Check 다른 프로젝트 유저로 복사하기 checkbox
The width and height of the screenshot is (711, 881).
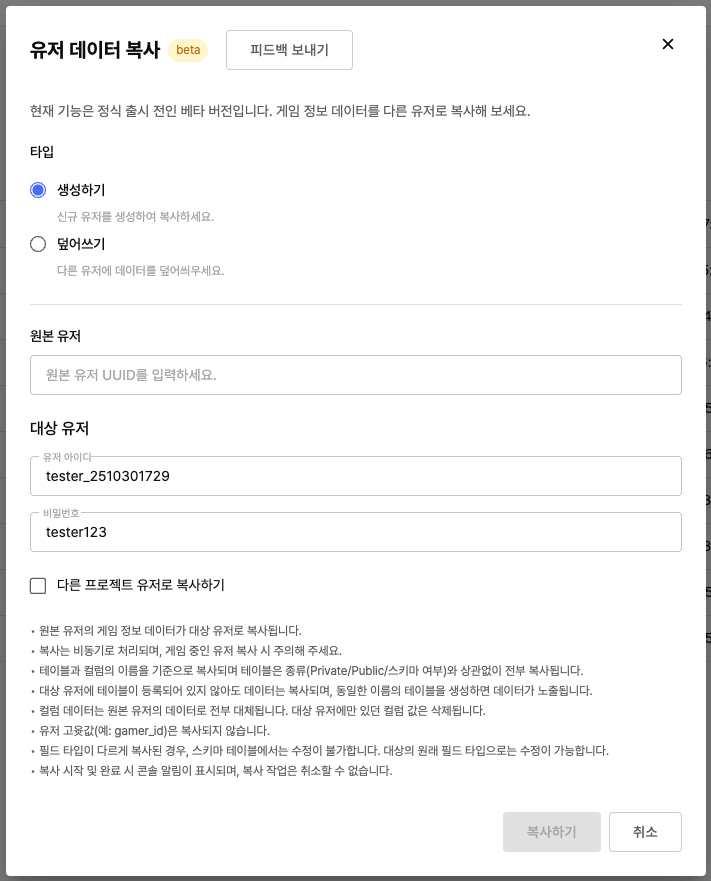coord(39,585)
